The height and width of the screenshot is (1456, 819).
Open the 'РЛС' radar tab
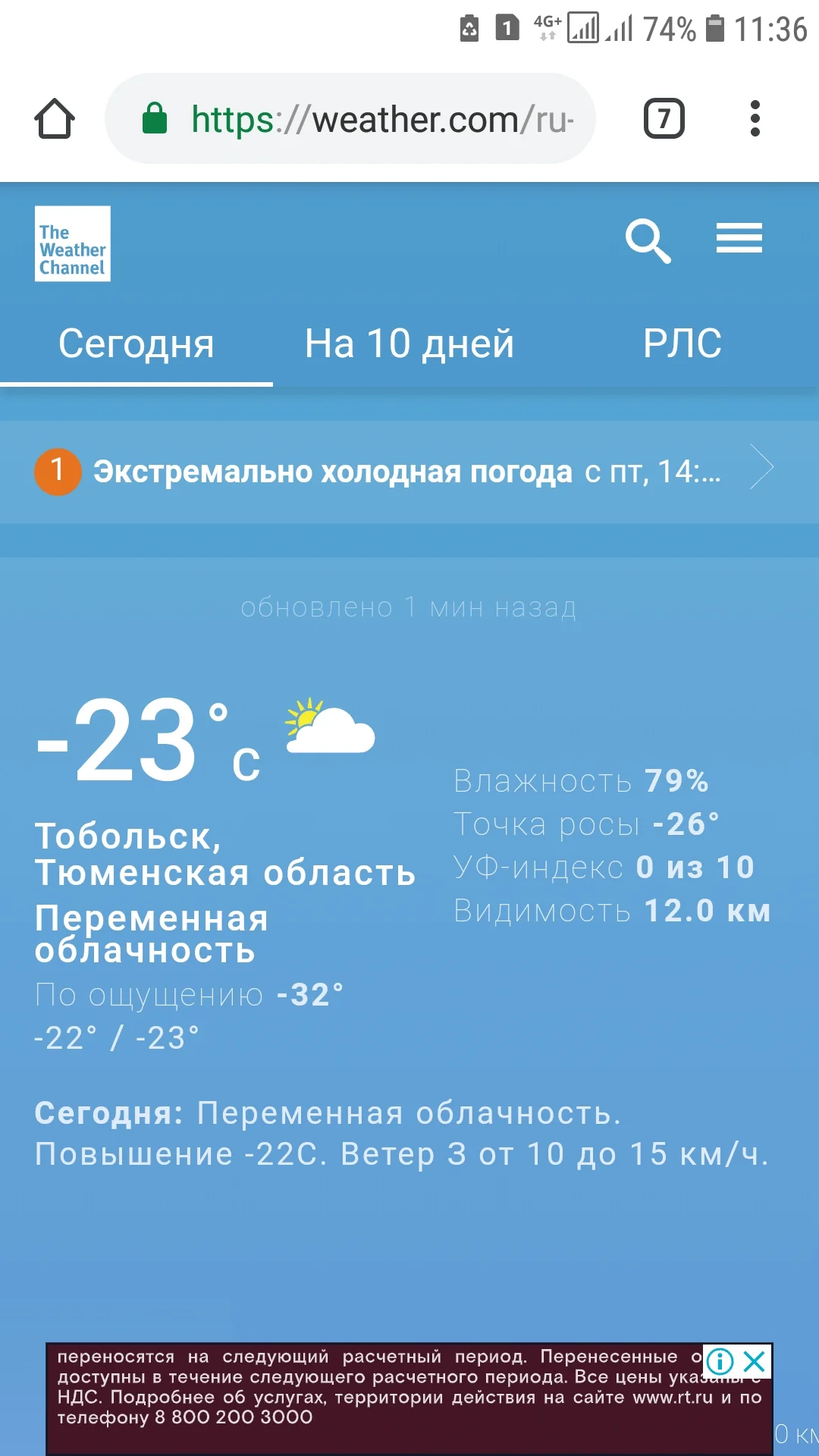682,344
